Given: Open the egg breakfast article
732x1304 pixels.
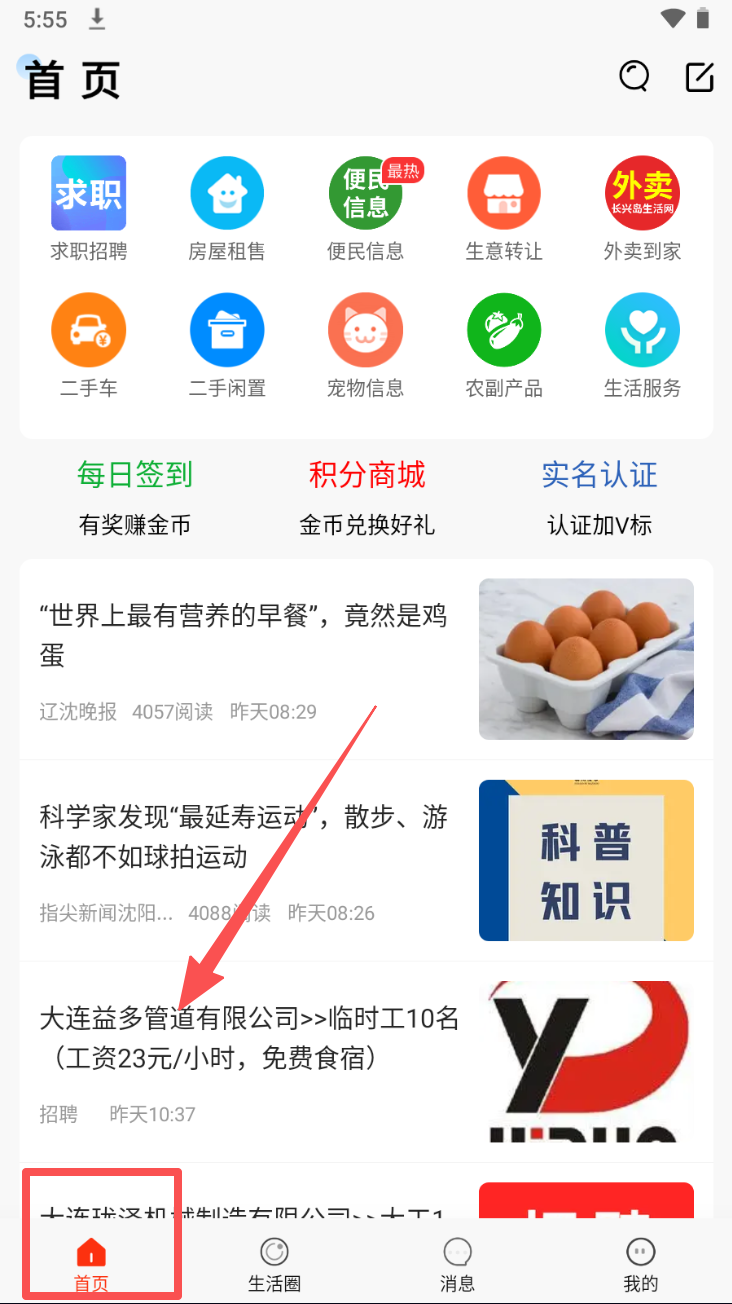Looking at the screenshot, I should click(245, 635).
